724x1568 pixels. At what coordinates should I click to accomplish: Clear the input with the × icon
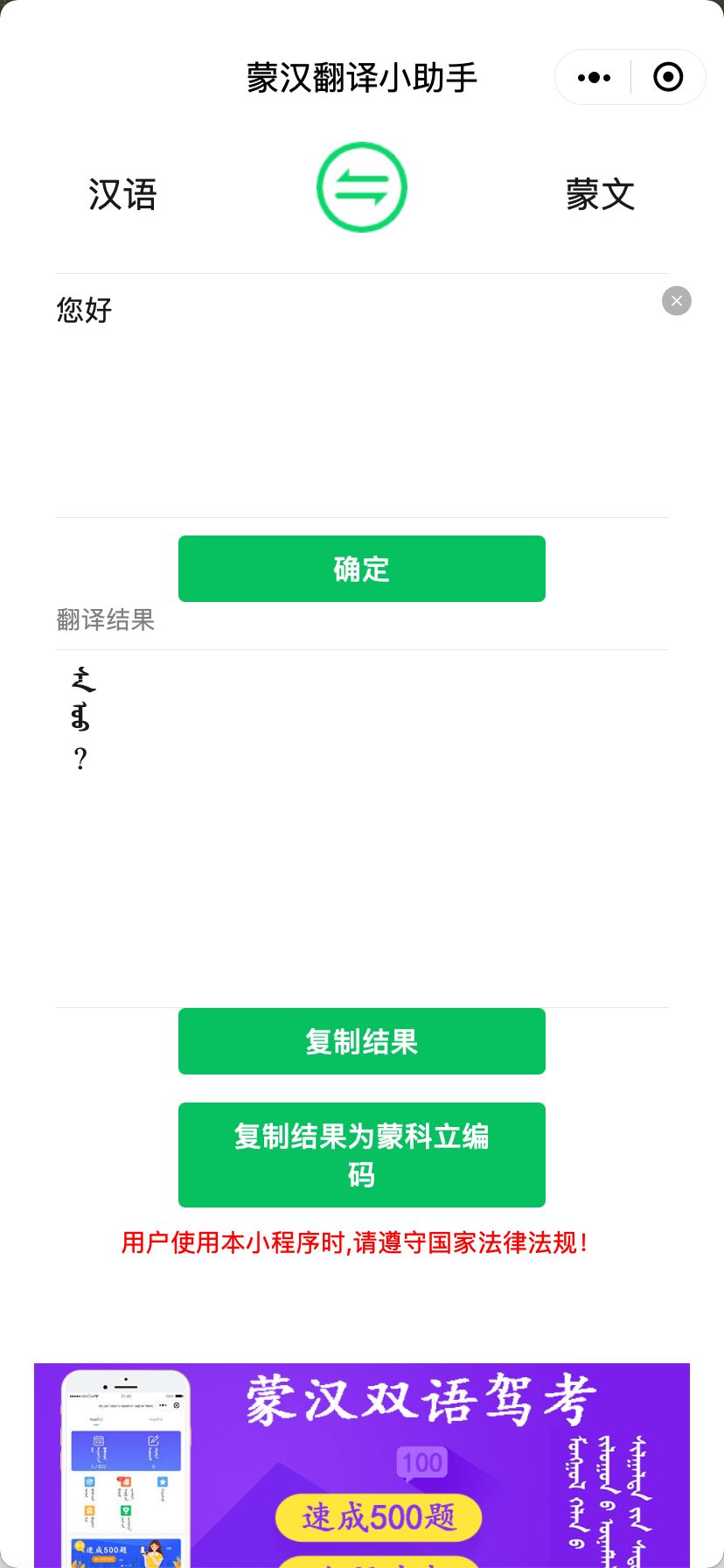click(x=676, y=300)
